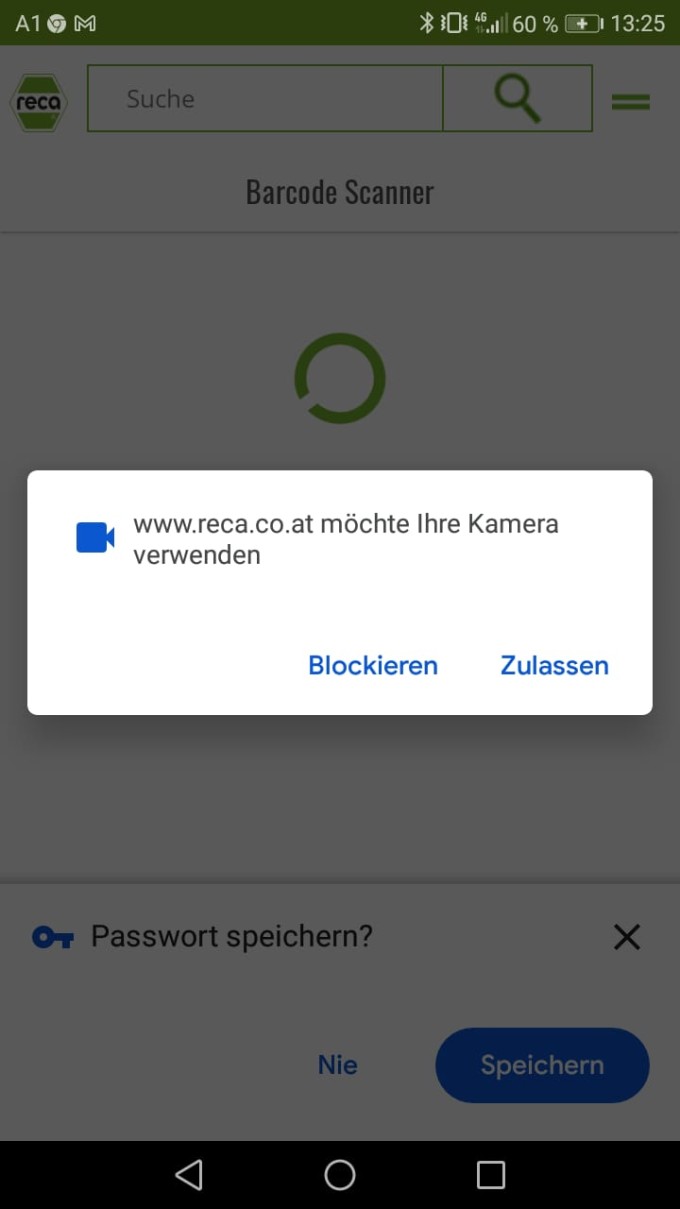The height and width of the screenshot is (1209, 680).
Task: Open recent apps from the navigation bar
Action: [491, 1174]
